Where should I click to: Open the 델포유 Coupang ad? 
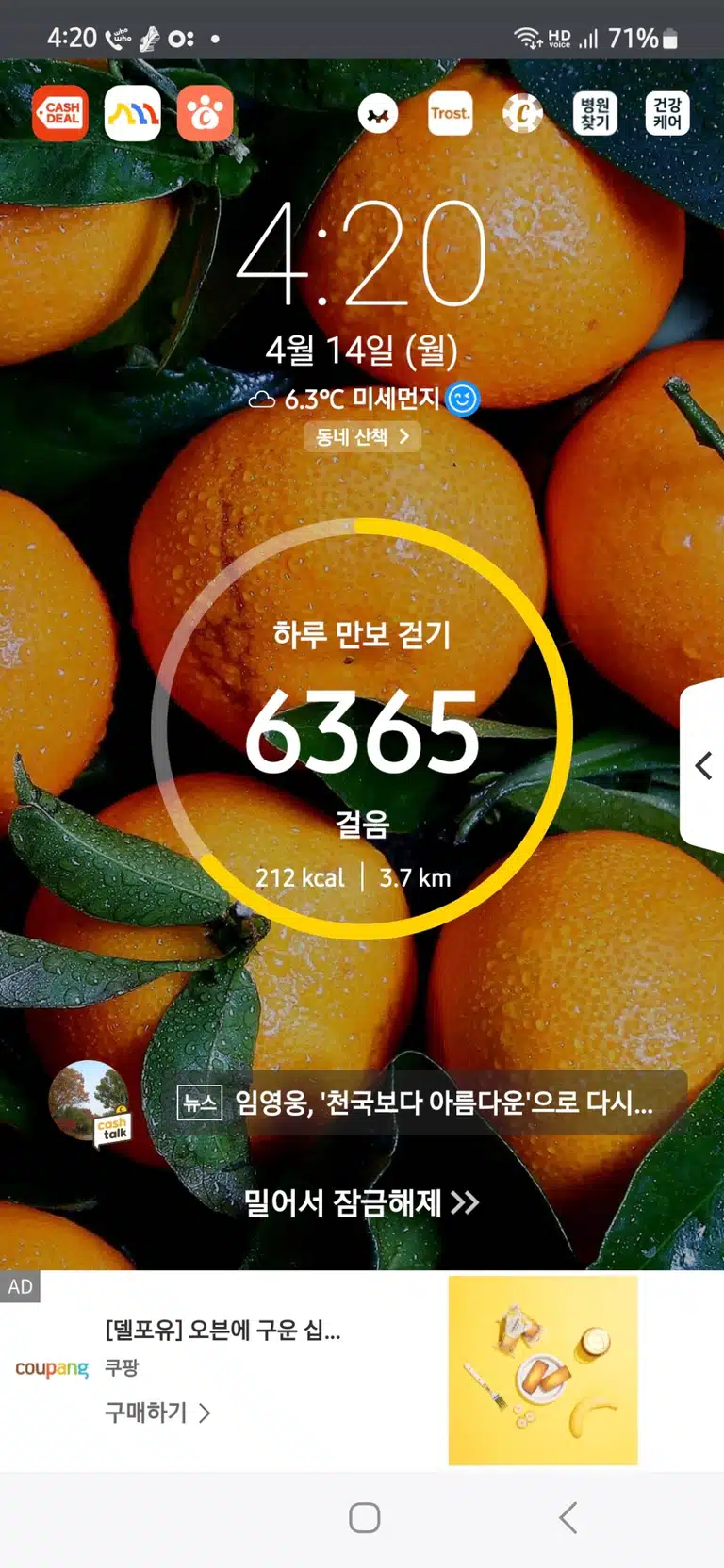click(x=362, y=1371)
